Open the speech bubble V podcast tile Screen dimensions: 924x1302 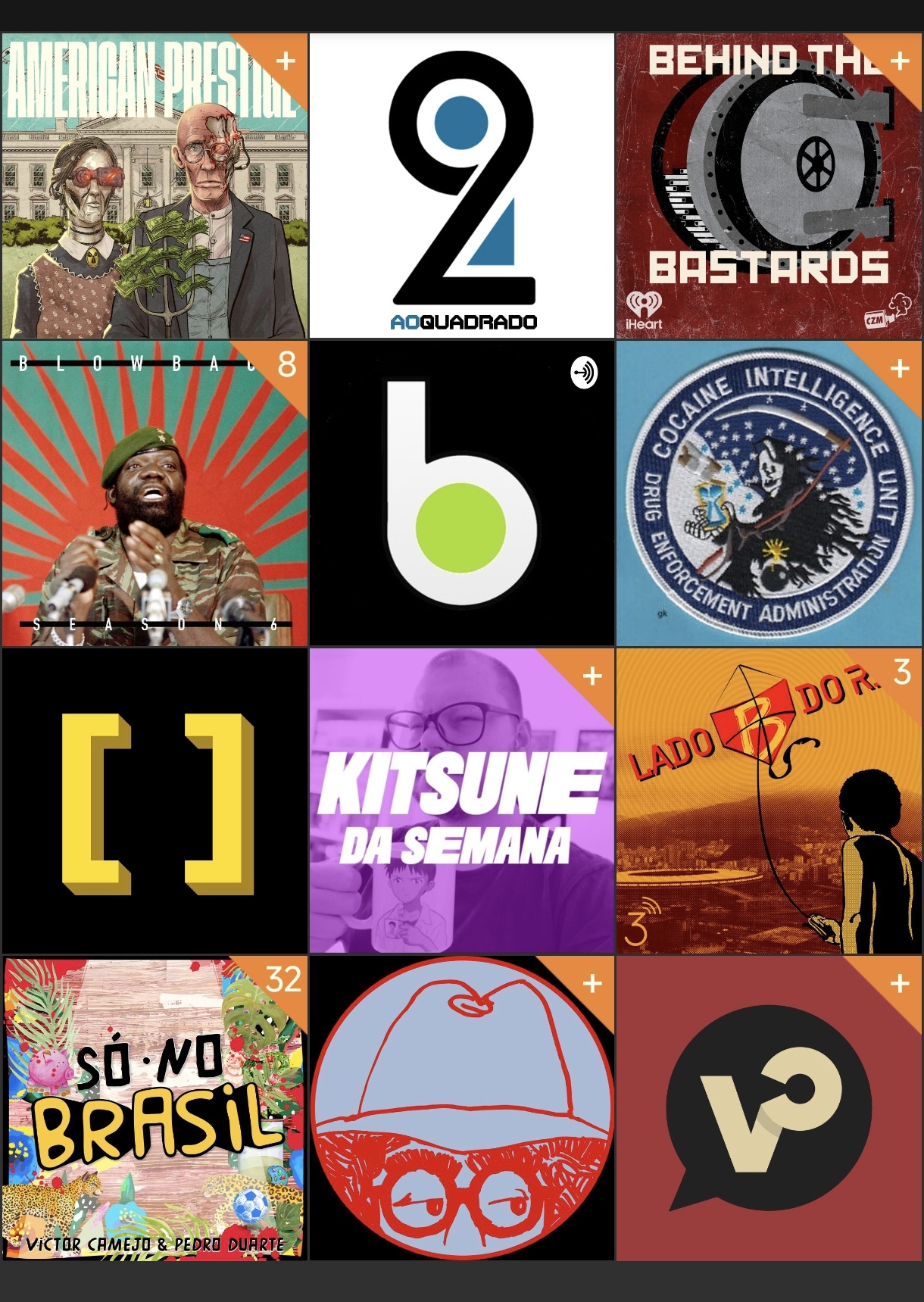[769, 1108]
